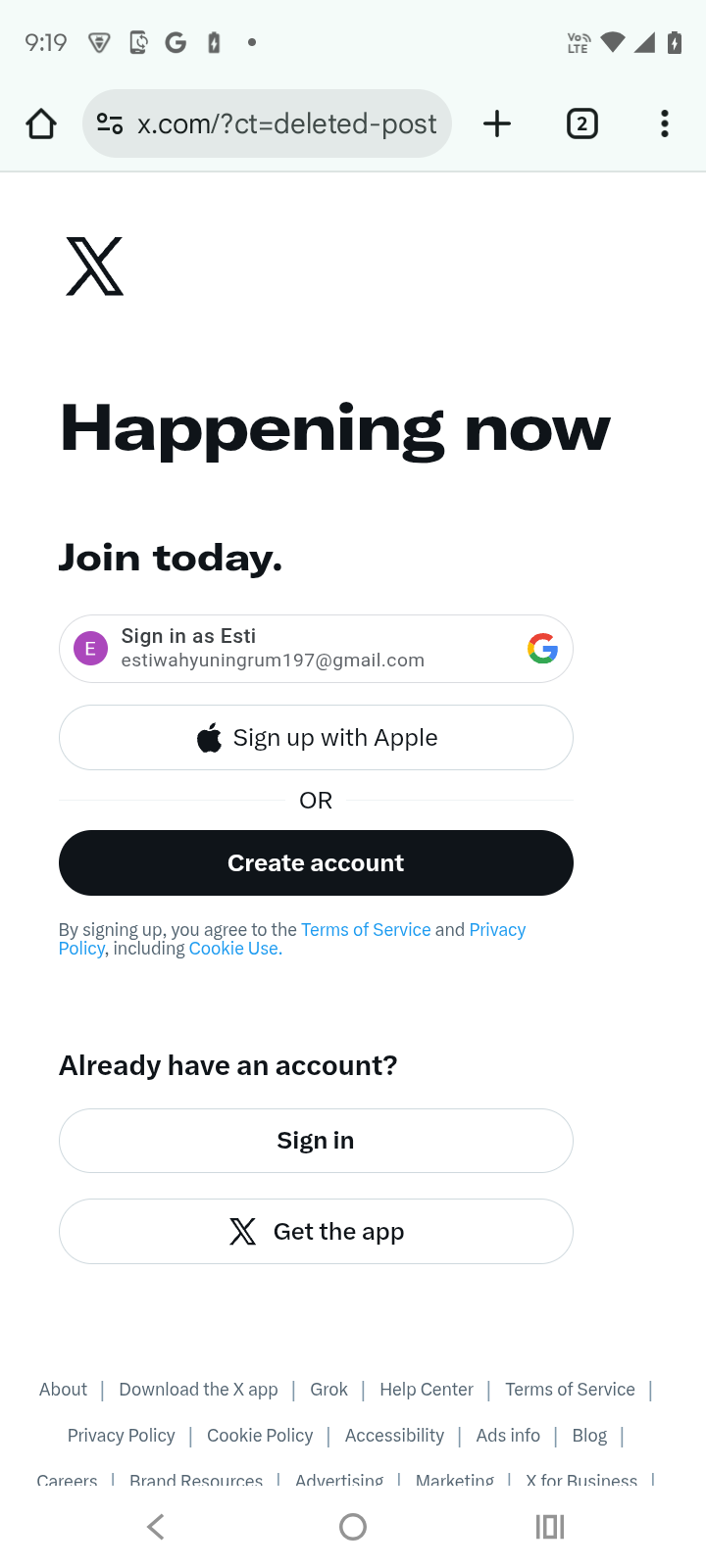Open a new browser tab
Image resolution: width=706 pixels, height=1568 pixels.
[497, 124]
